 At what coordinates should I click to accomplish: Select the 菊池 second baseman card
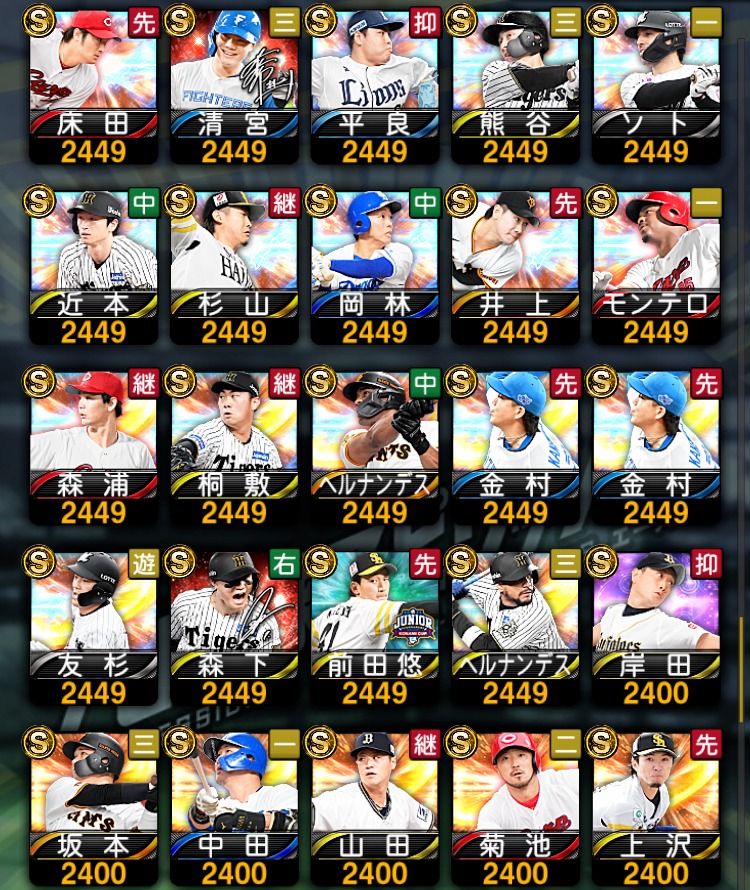515,805
